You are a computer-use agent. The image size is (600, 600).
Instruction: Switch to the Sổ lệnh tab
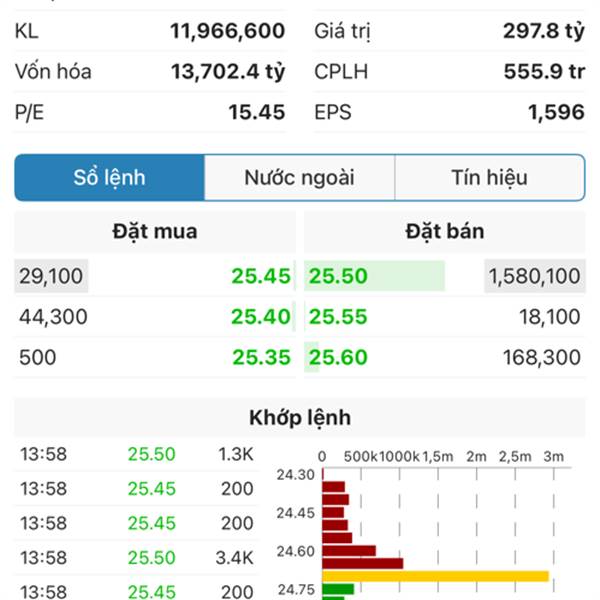(110, 178)
